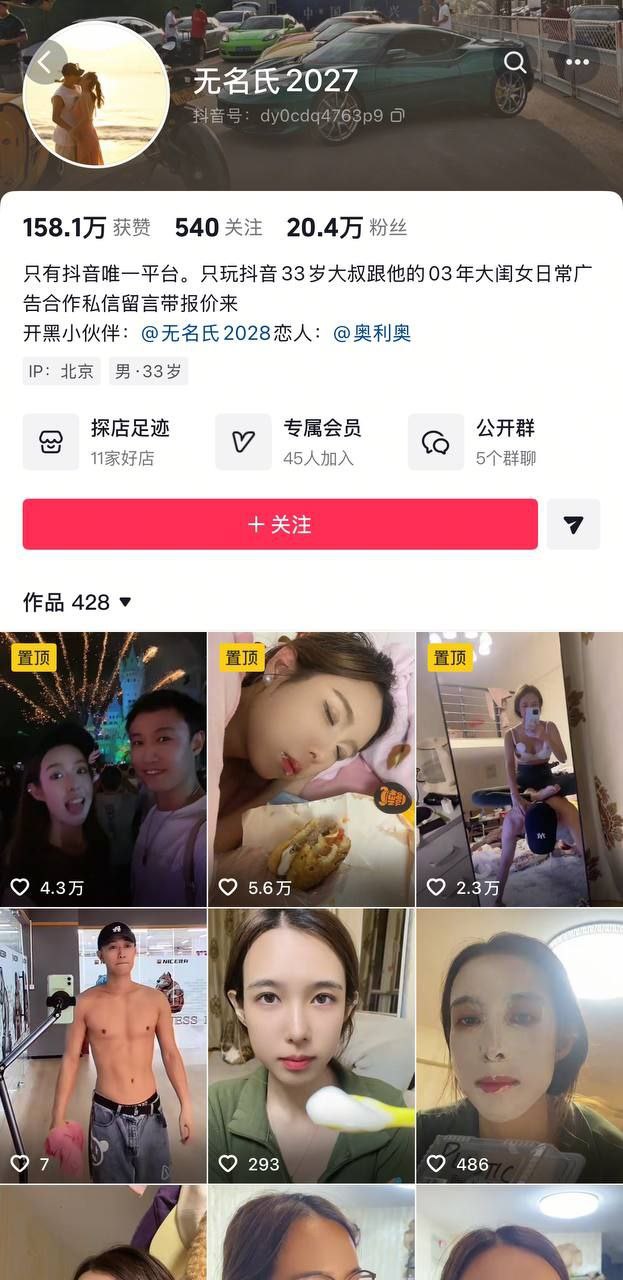Open search on this profile
Image resolution: width=623 pixels, height=1280 pixels.
point(515,62)
